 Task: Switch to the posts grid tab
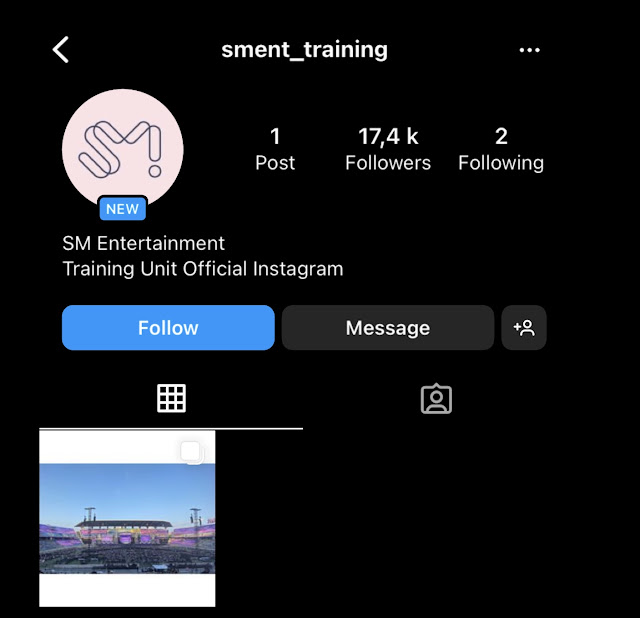tap(171, 398)
